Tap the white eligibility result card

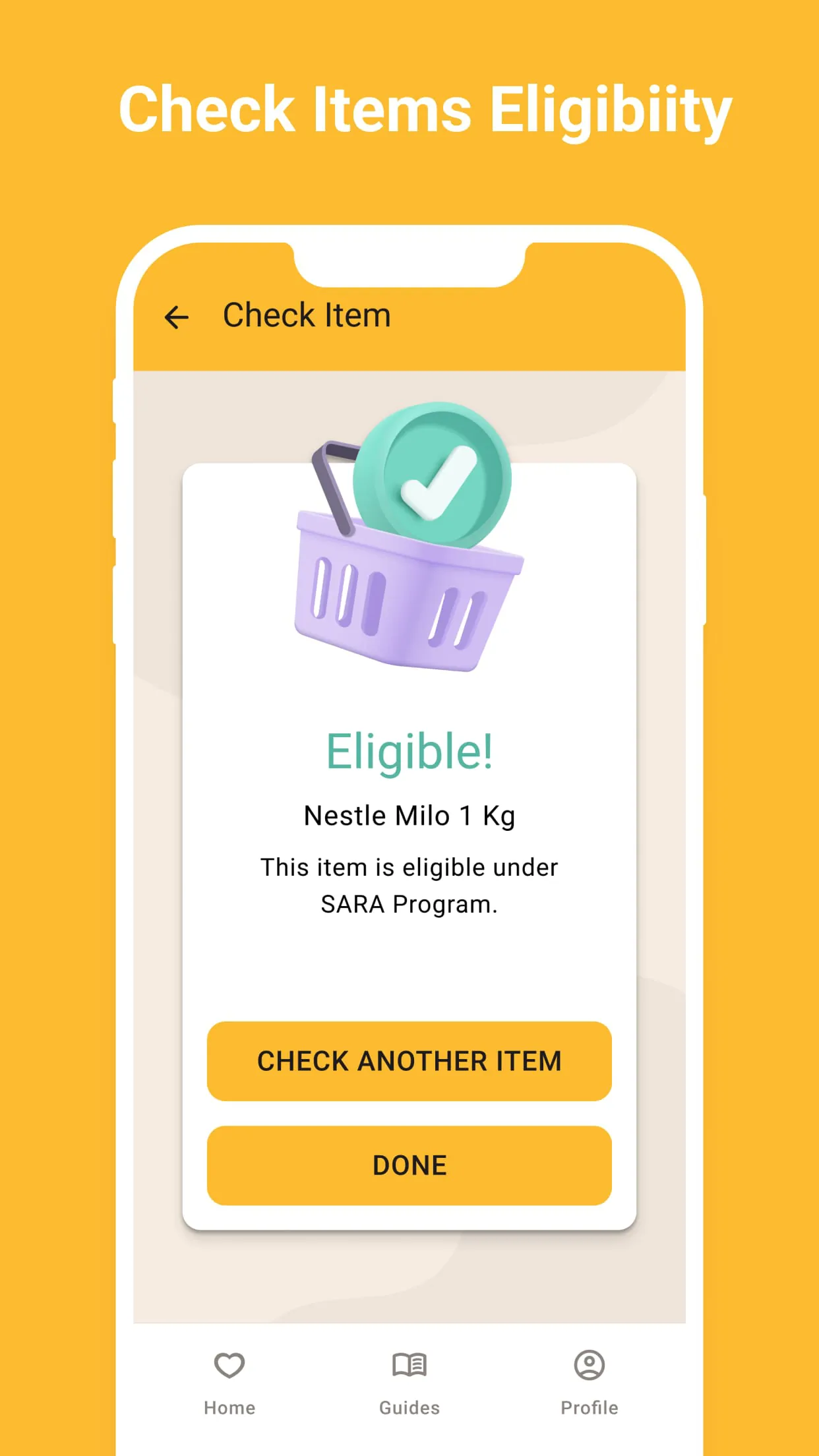[x=409, y=969]
